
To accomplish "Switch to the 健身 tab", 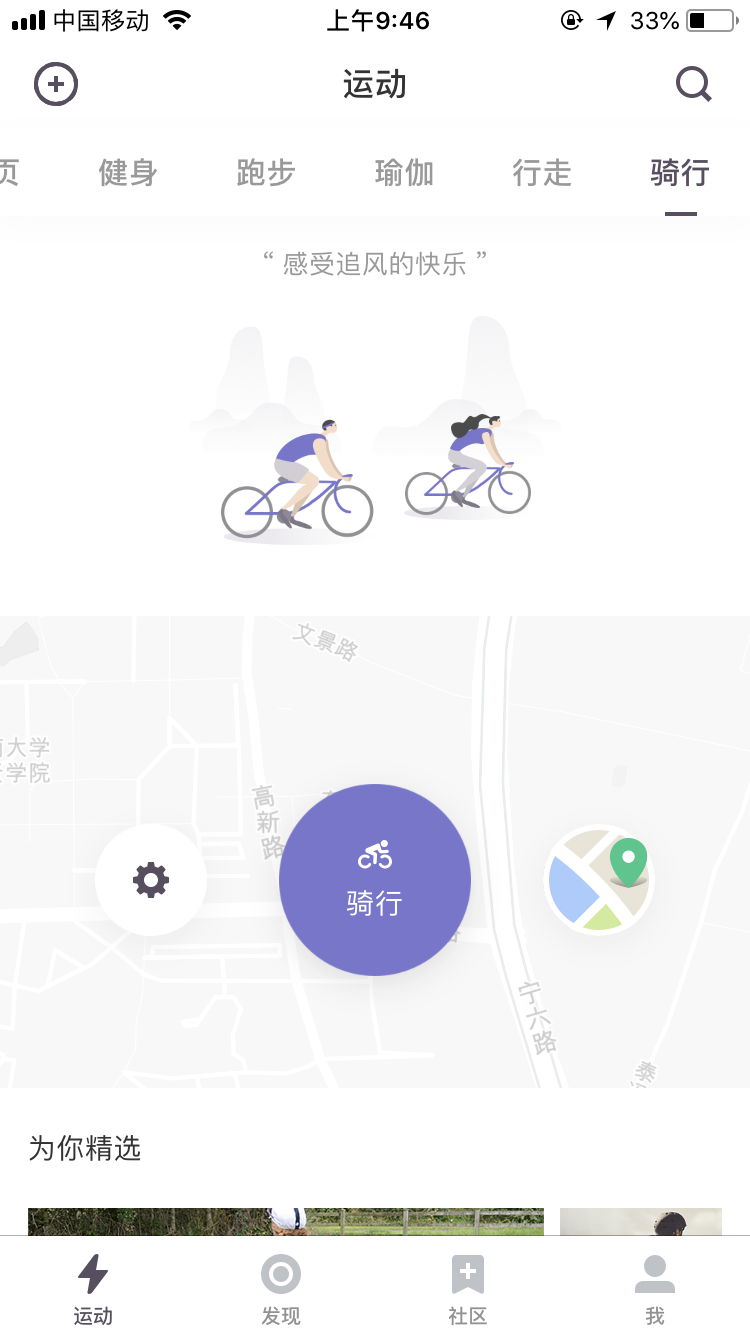I will coord(128,173).
